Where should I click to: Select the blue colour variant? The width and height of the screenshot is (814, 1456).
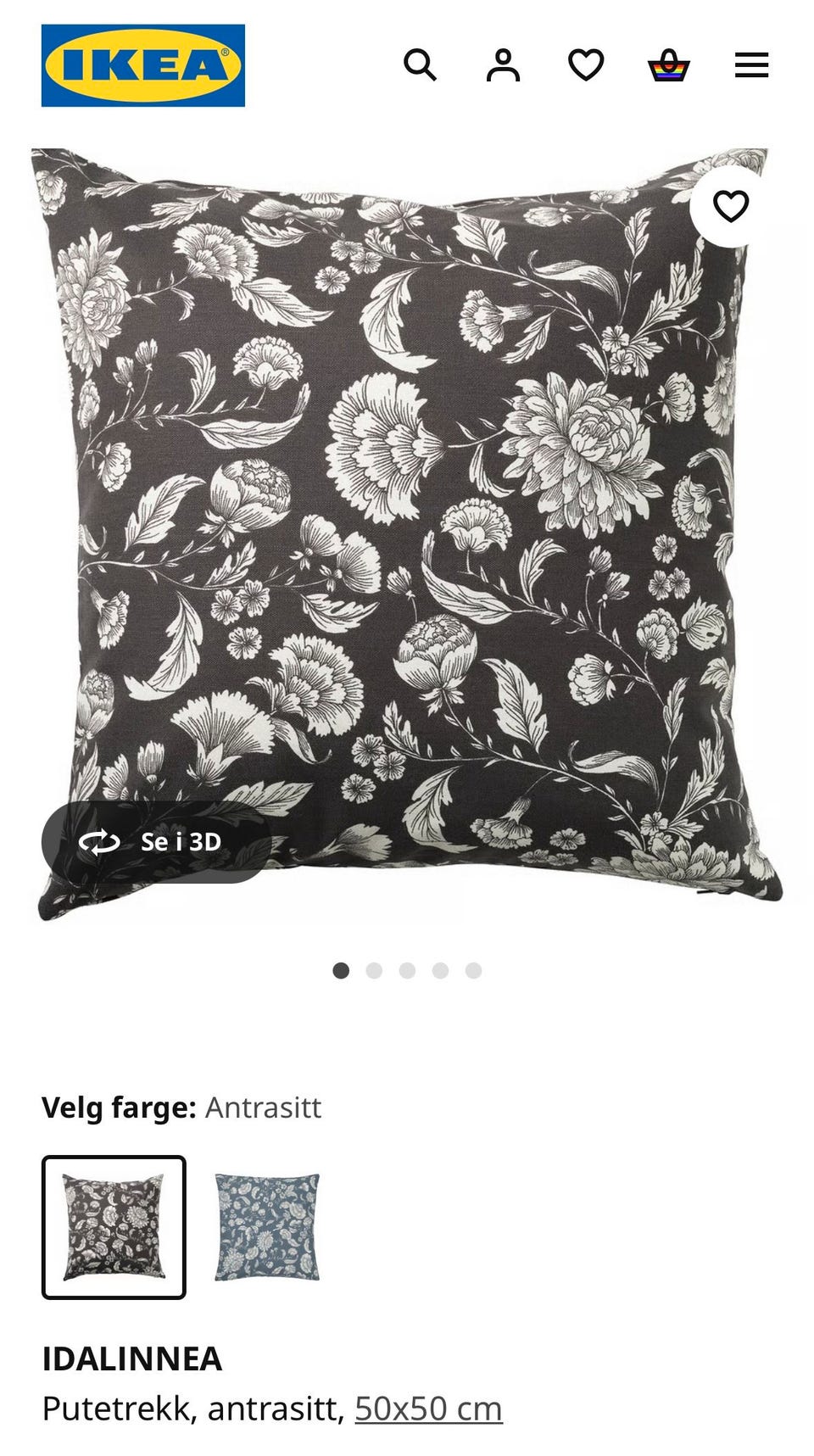point(267,1227)
